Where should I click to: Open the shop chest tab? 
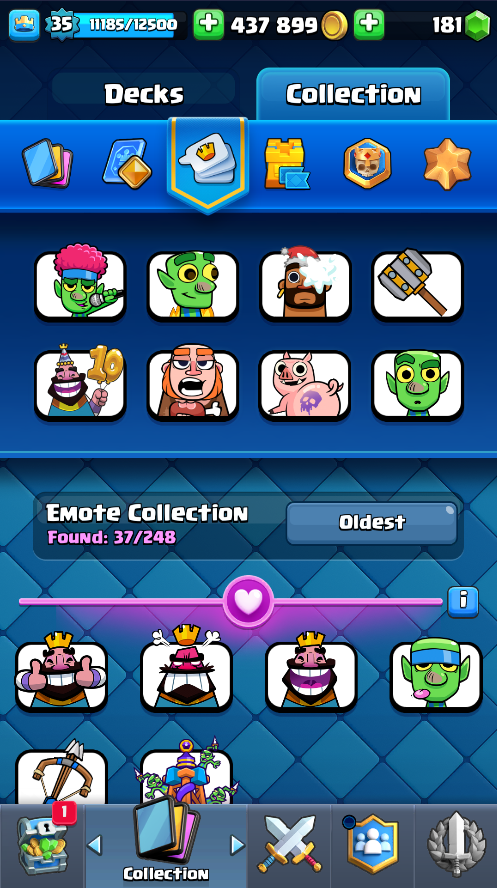click(x=42, y=846)
